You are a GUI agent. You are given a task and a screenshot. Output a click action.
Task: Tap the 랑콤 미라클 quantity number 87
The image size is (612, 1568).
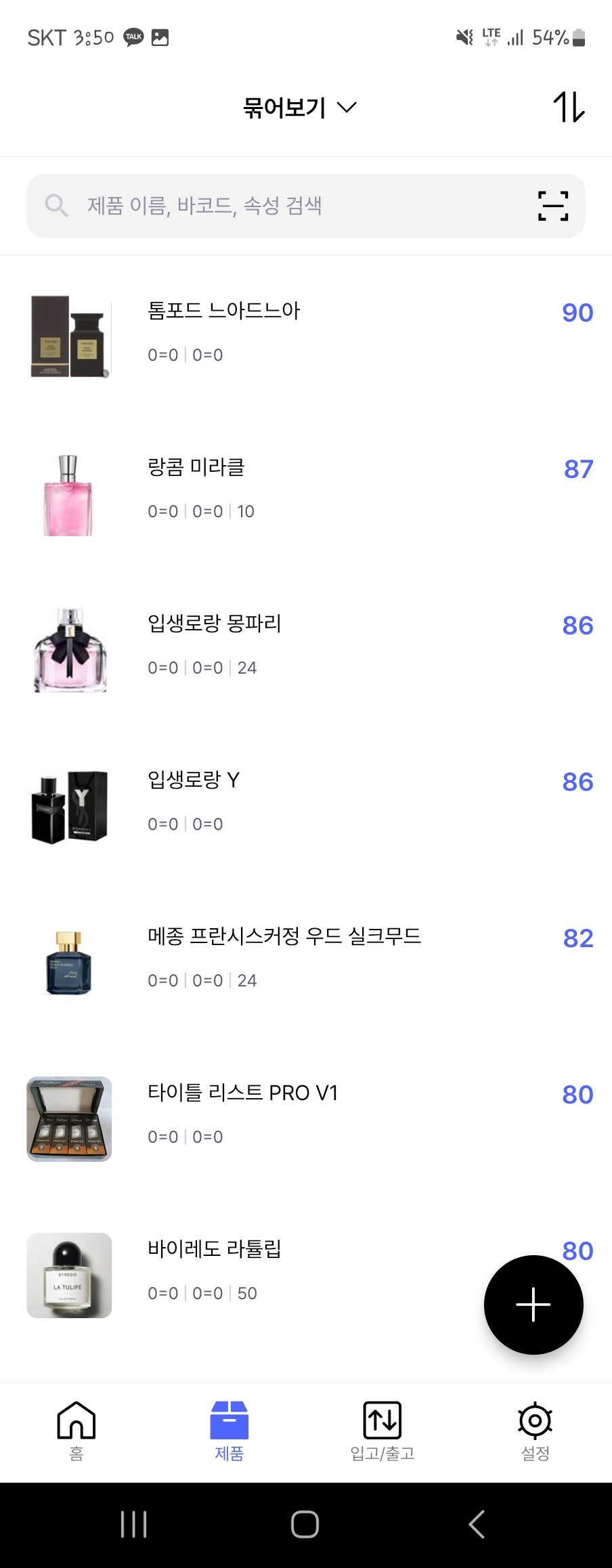(579, 469)
